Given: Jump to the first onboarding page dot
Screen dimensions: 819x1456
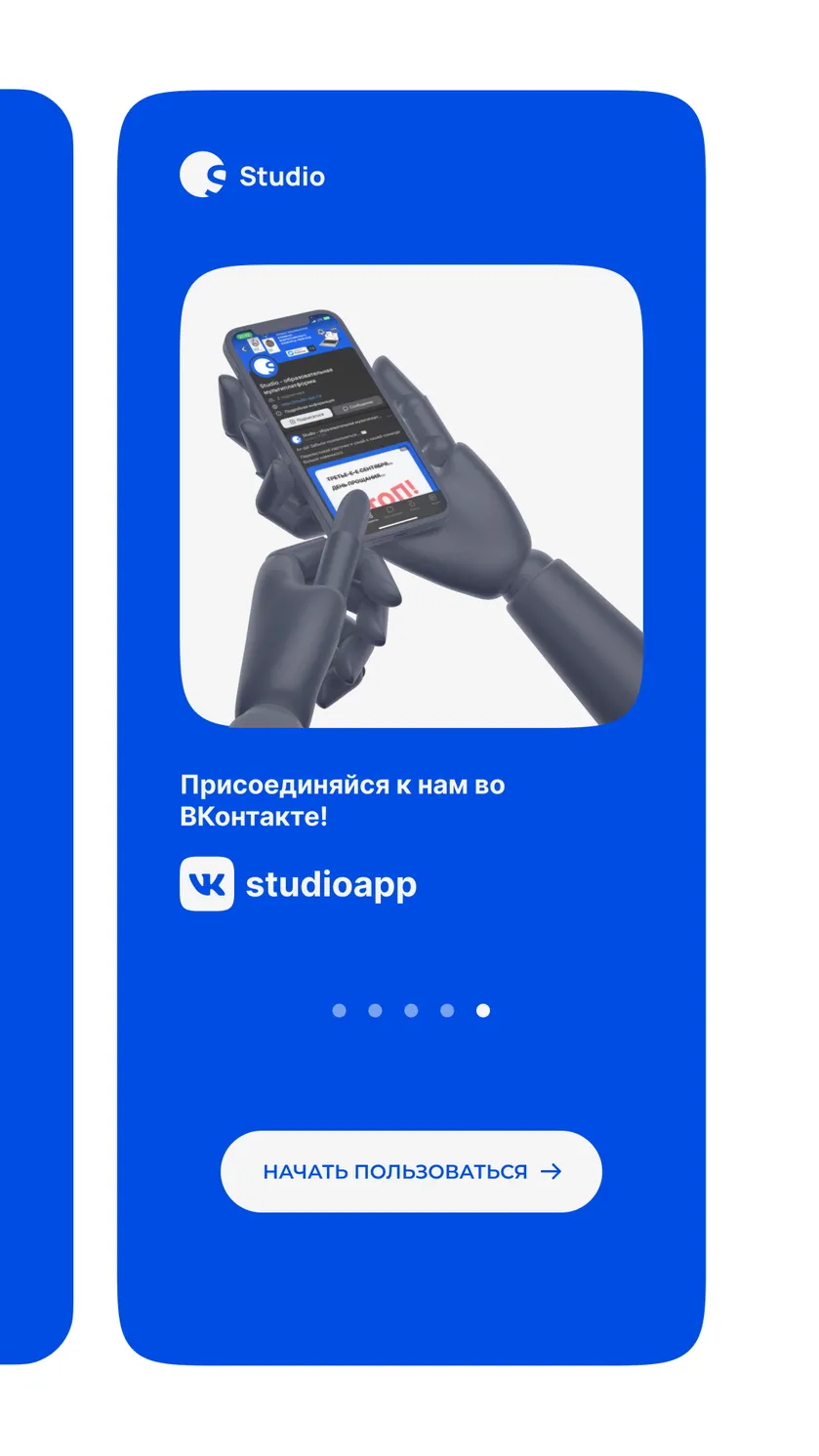Looking at the screenshot, I should point(339,1010).
